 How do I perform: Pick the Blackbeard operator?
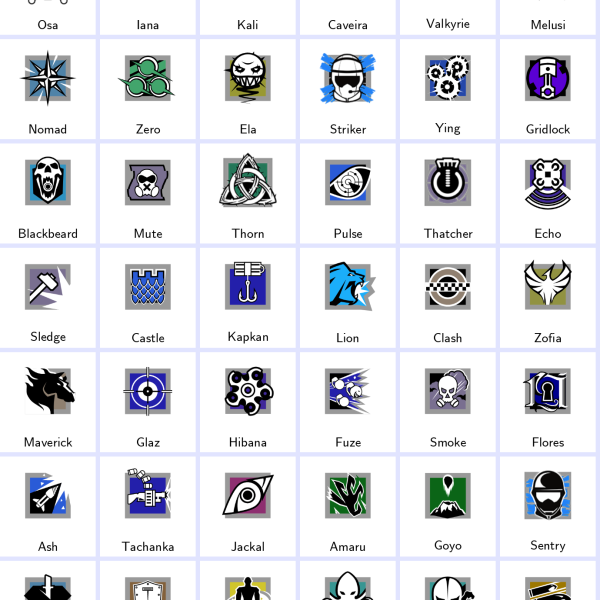coord(48,192)
